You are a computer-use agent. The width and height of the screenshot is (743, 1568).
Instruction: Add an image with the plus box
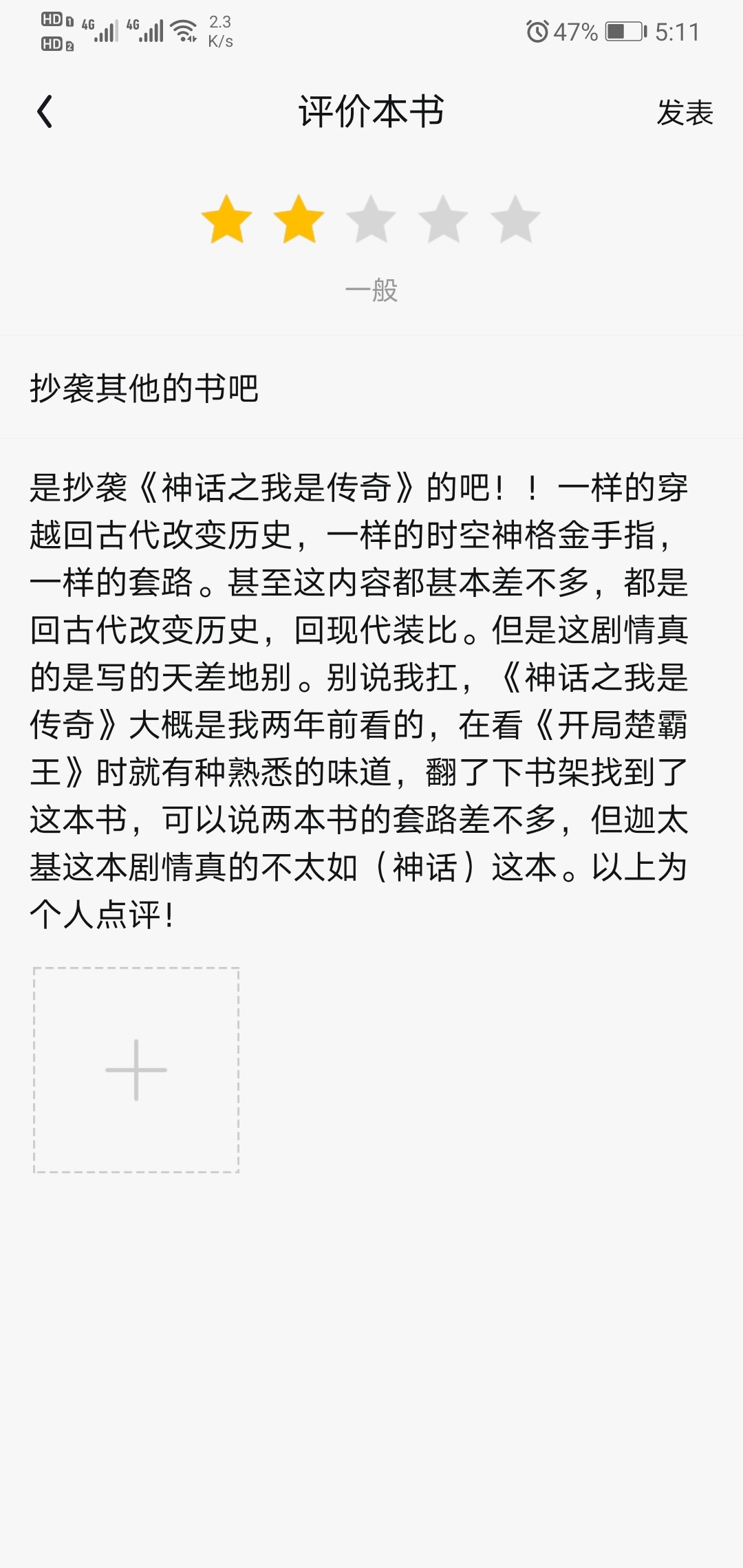(136, 1070)
